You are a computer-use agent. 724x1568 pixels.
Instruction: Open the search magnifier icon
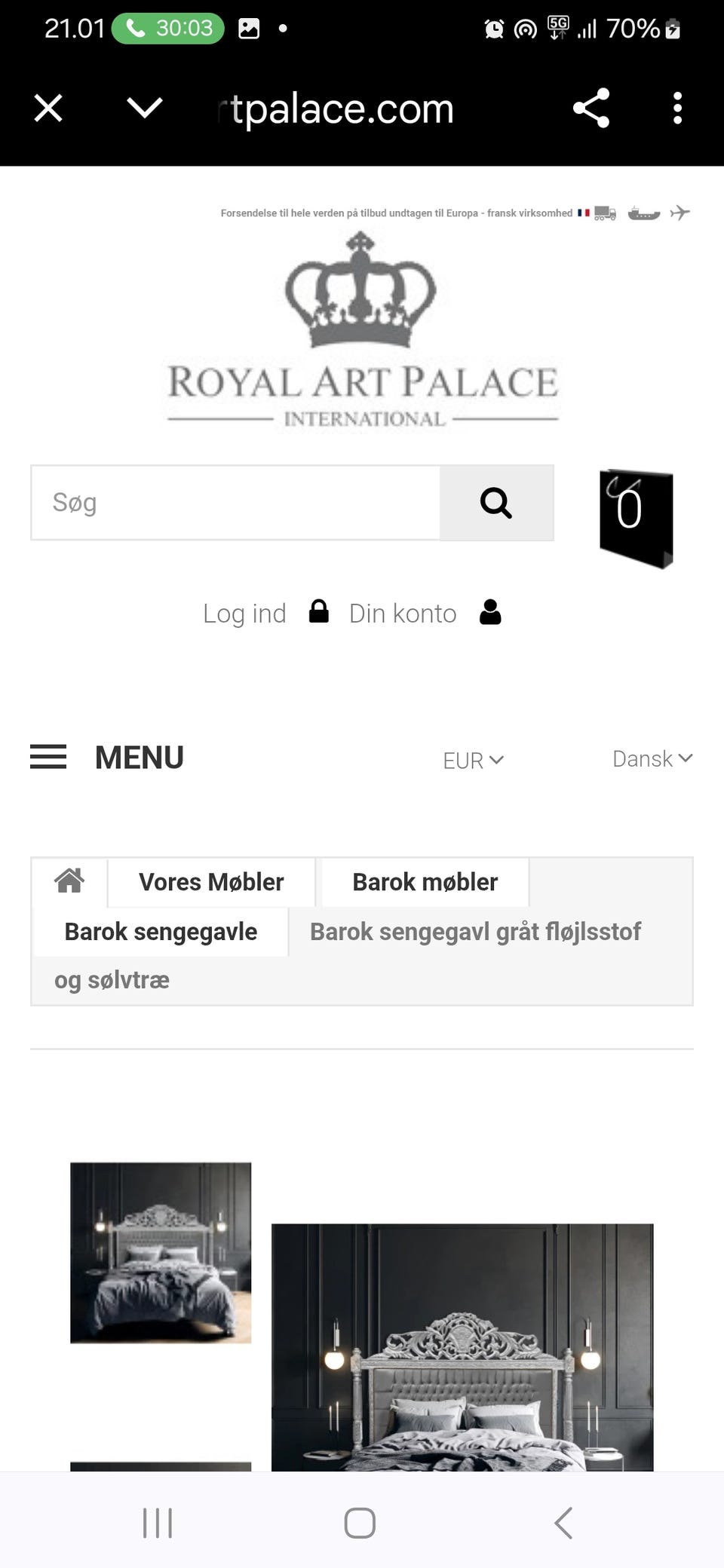[495, 502]
